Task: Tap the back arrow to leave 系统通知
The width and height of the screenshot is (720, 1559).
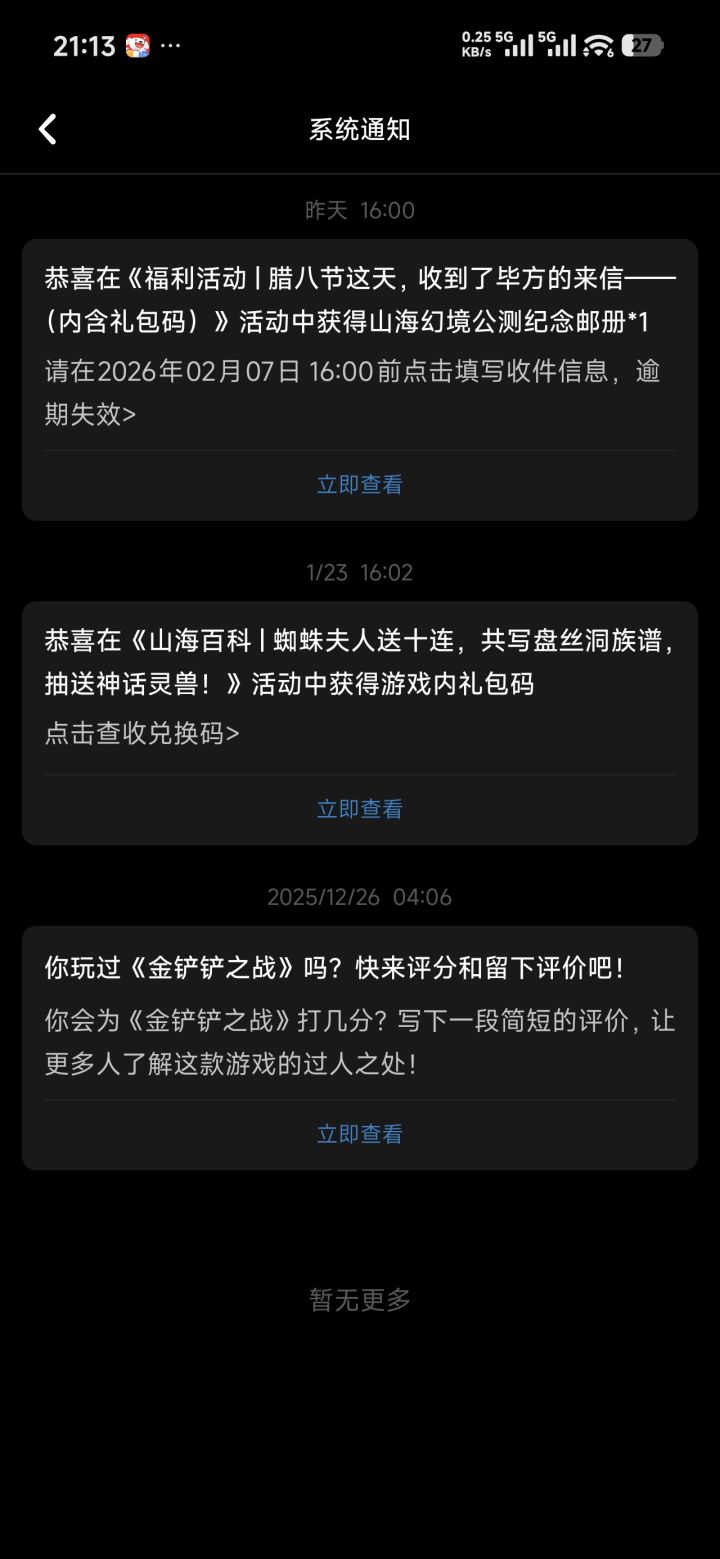Action: [x=45, y=129]
